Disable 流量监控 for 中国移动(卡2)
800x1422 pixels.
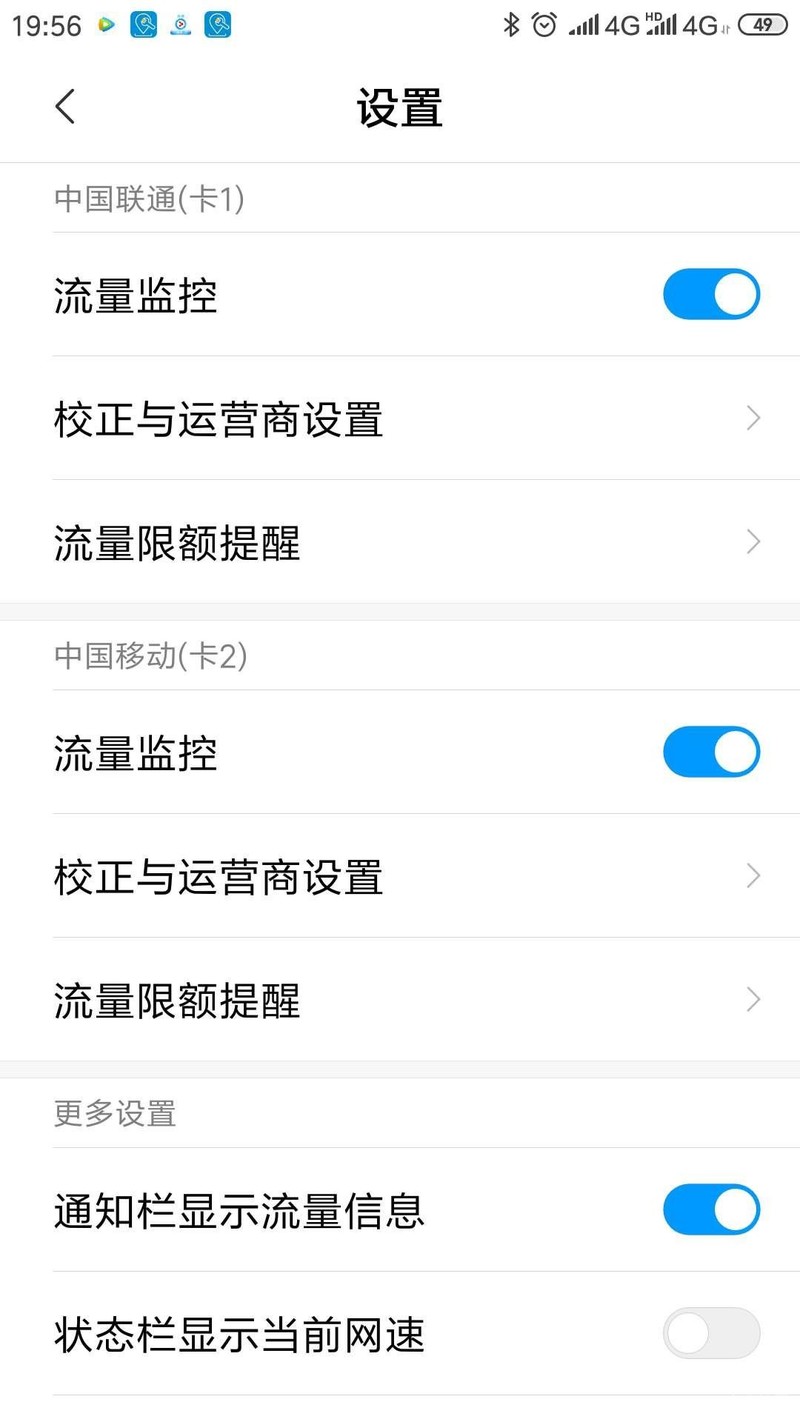pyautogui.click(x=711, y=751)
